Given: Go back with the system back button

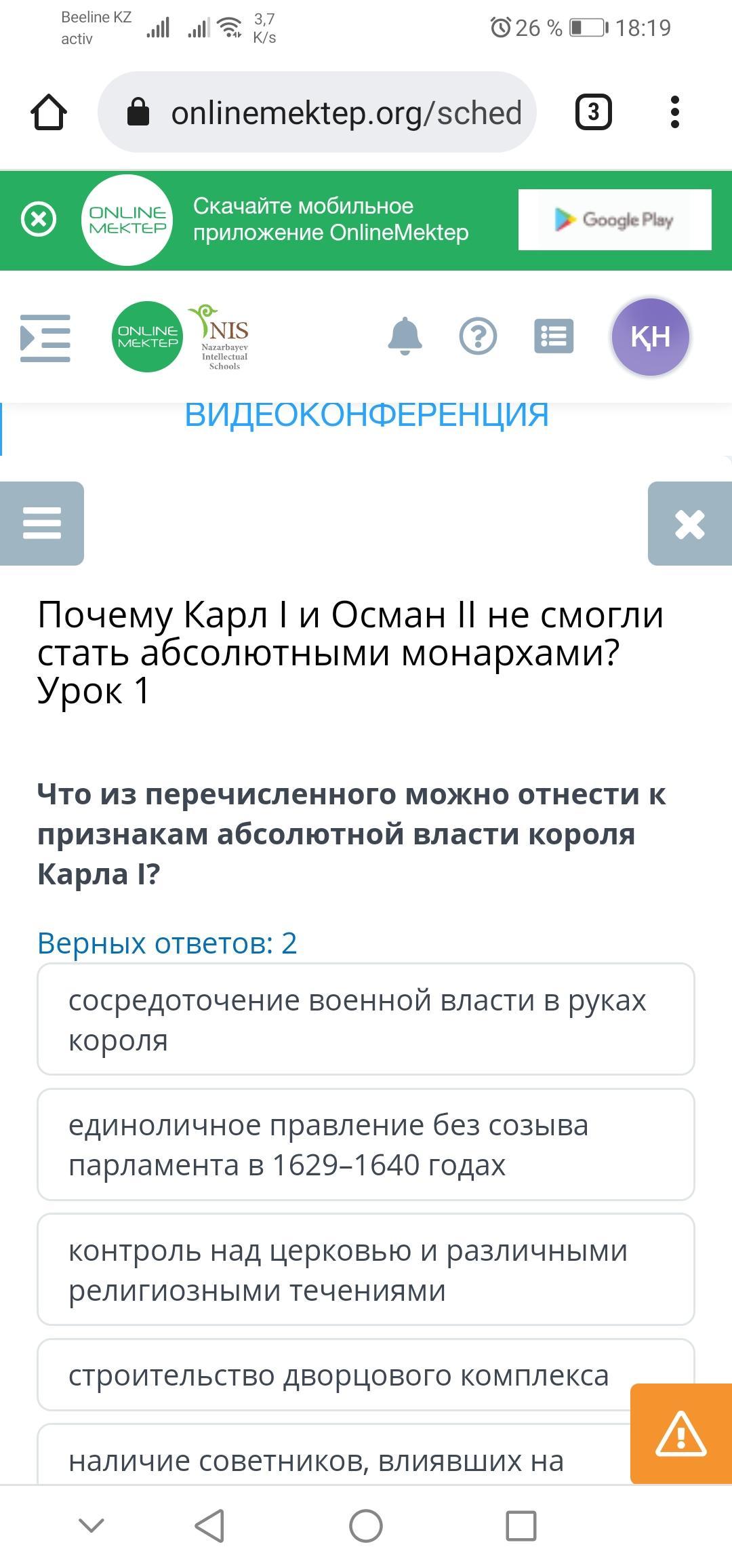Looking at the screenshot, I should click(x=209, y=1526).
